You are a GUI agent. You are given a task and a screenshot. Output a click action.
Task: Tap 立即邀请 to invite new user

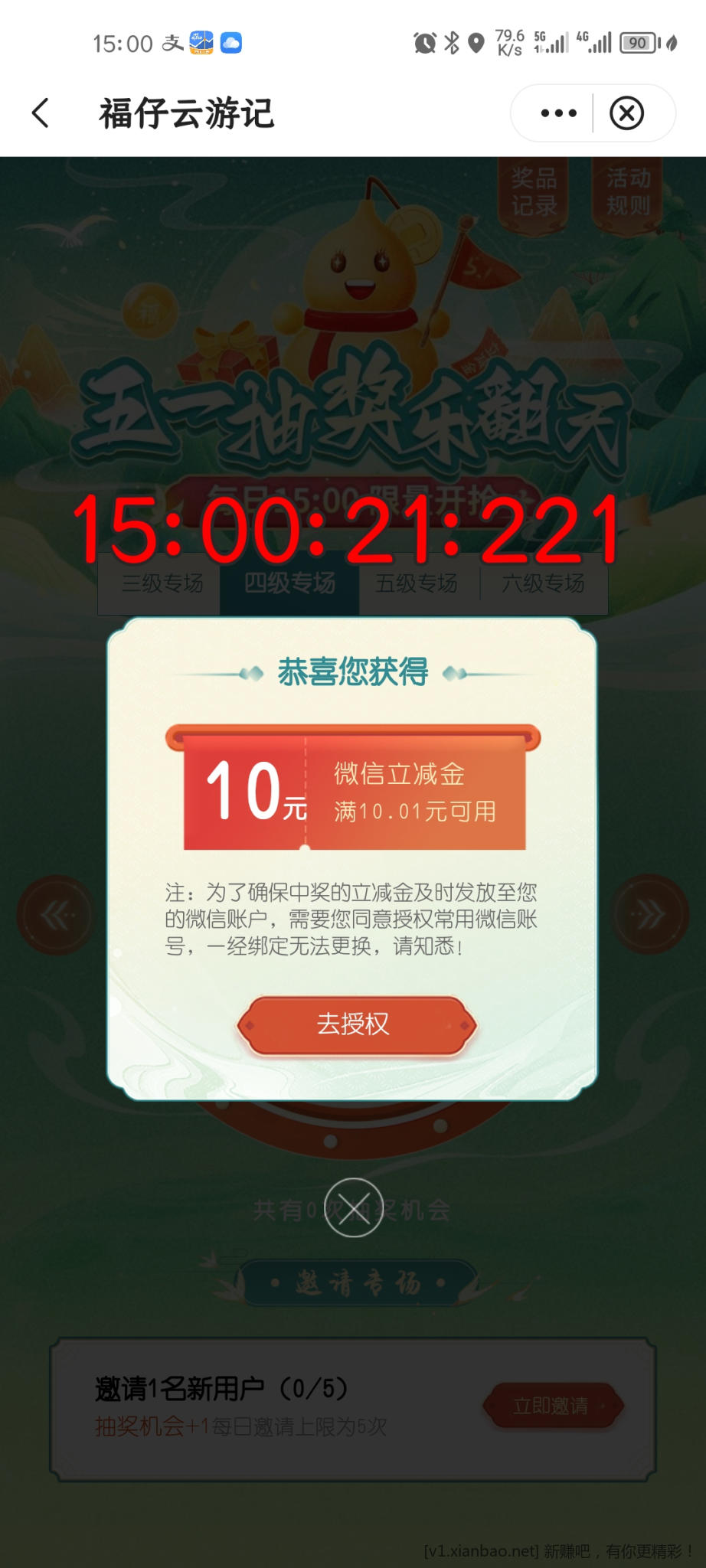tap(552, 1406)
